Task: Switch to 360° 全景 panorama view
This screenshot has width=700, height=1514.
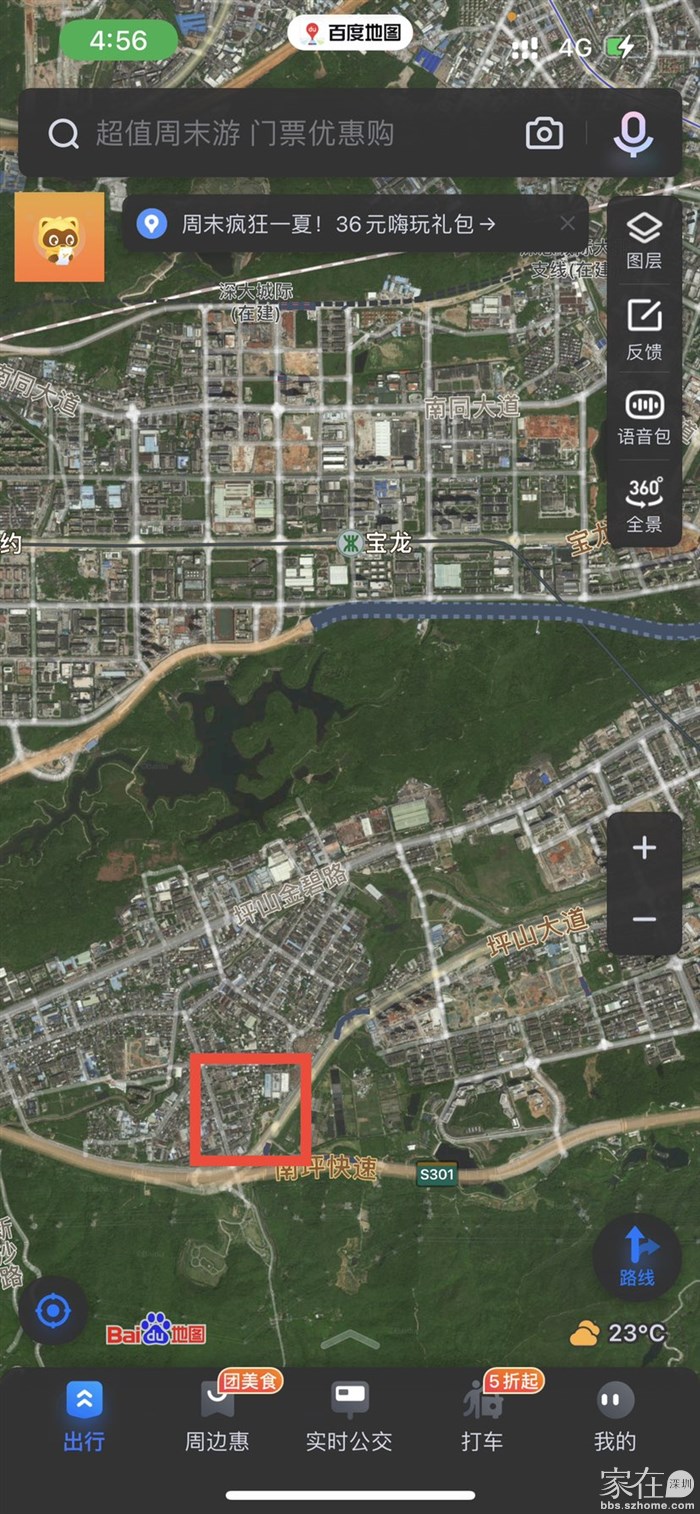Action: coord(644,504)
